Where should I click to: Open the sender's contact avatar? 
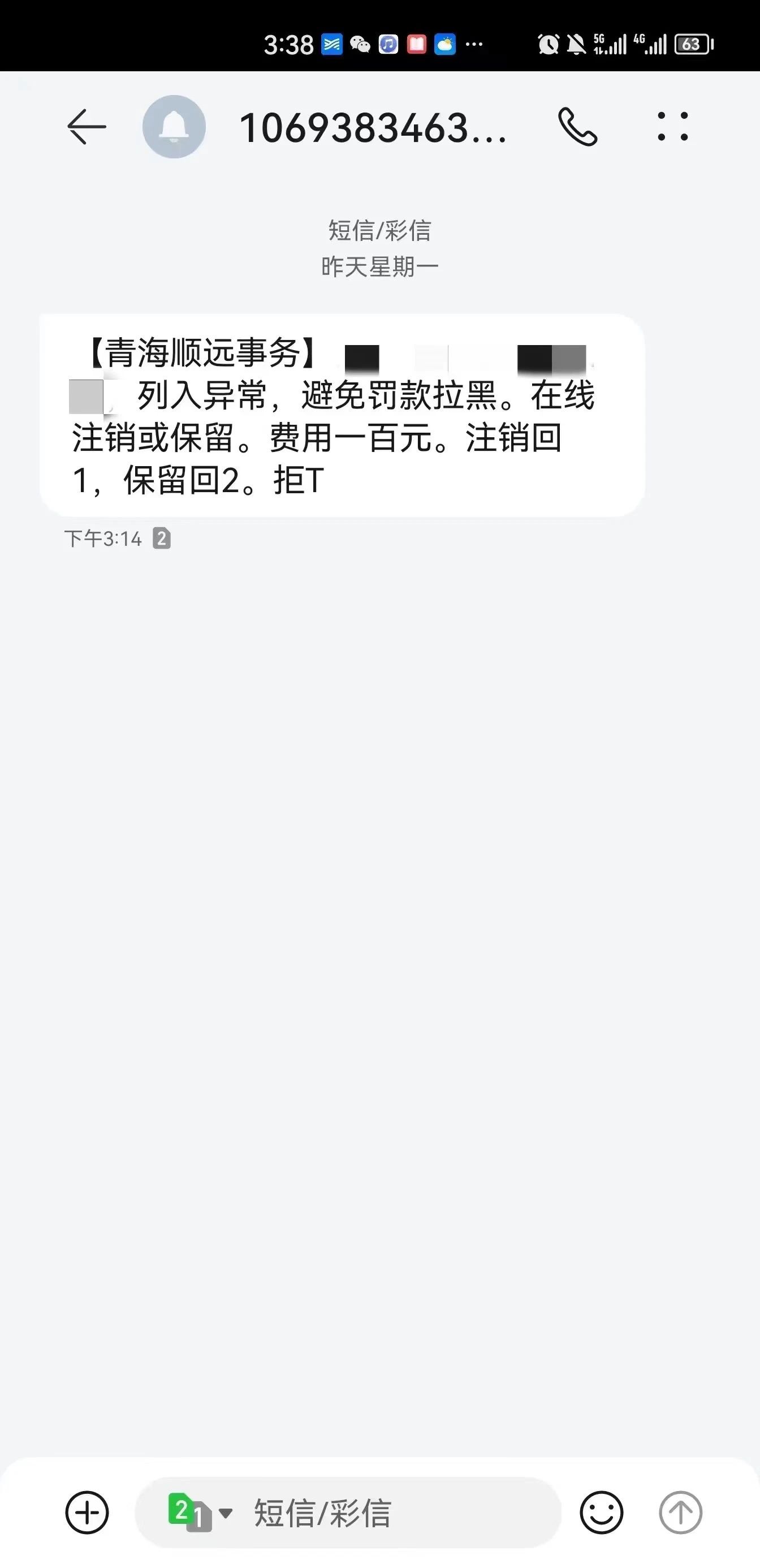pyautogui.click(x=174, y=127)
